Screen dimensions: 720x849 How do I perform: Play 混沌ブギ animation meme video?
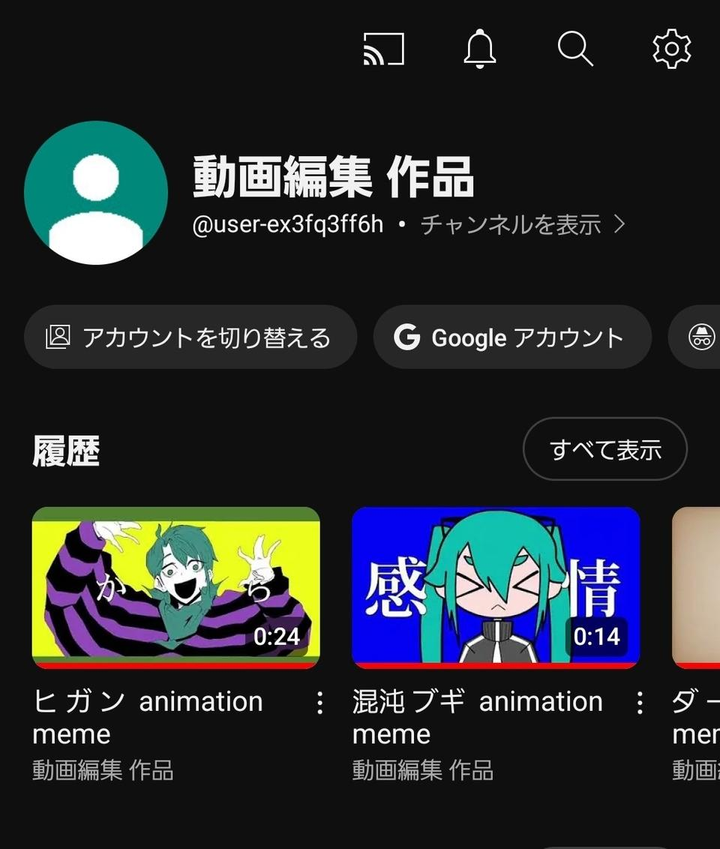tap(496, 587)
